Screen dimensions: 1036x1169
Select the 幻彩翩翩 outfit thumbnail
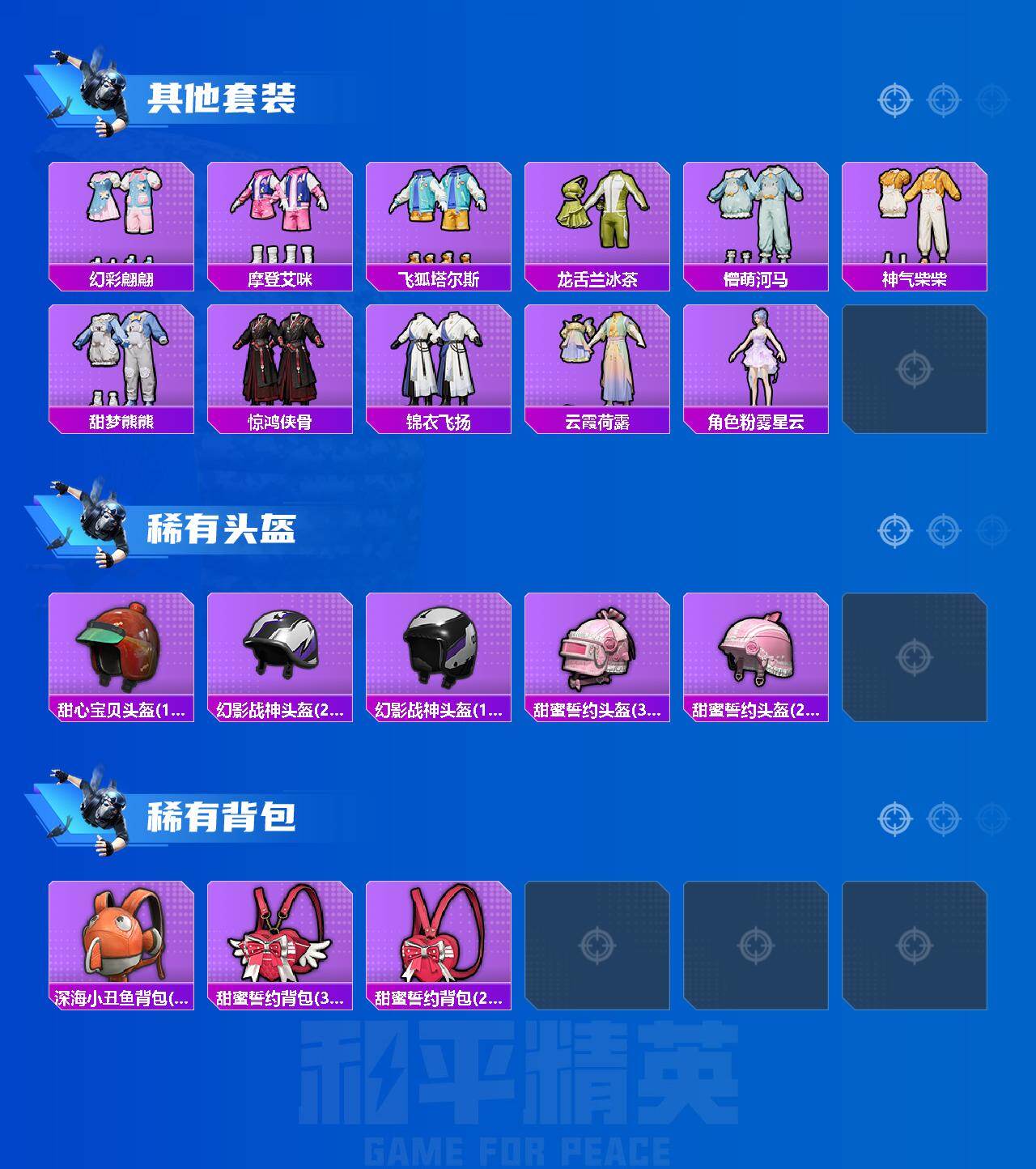[121, 215]
